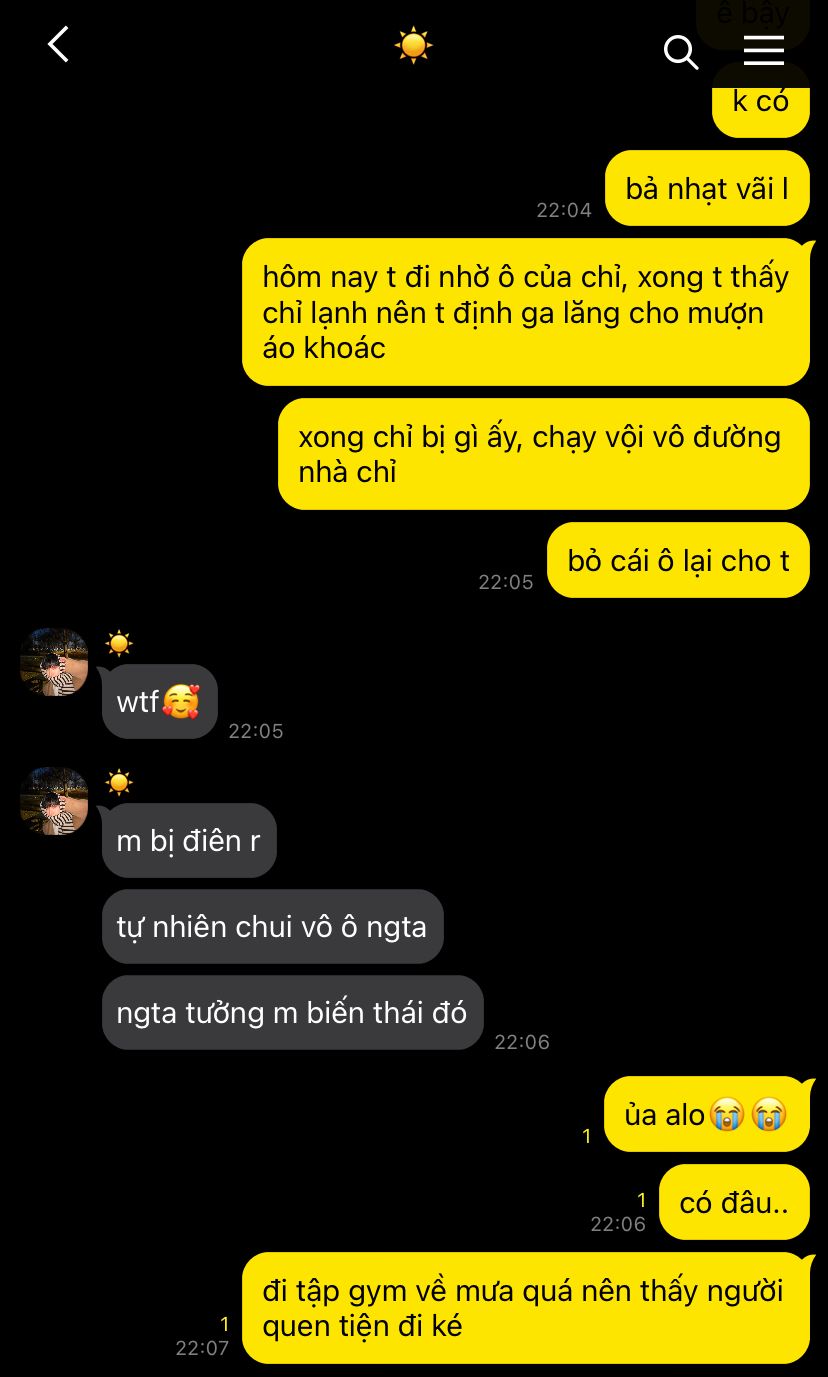The width and height of the screenshot is (828, 1377).
Task: Open sender's profile photo beside "m bị điên r"
Action: [x=54, y=801]
